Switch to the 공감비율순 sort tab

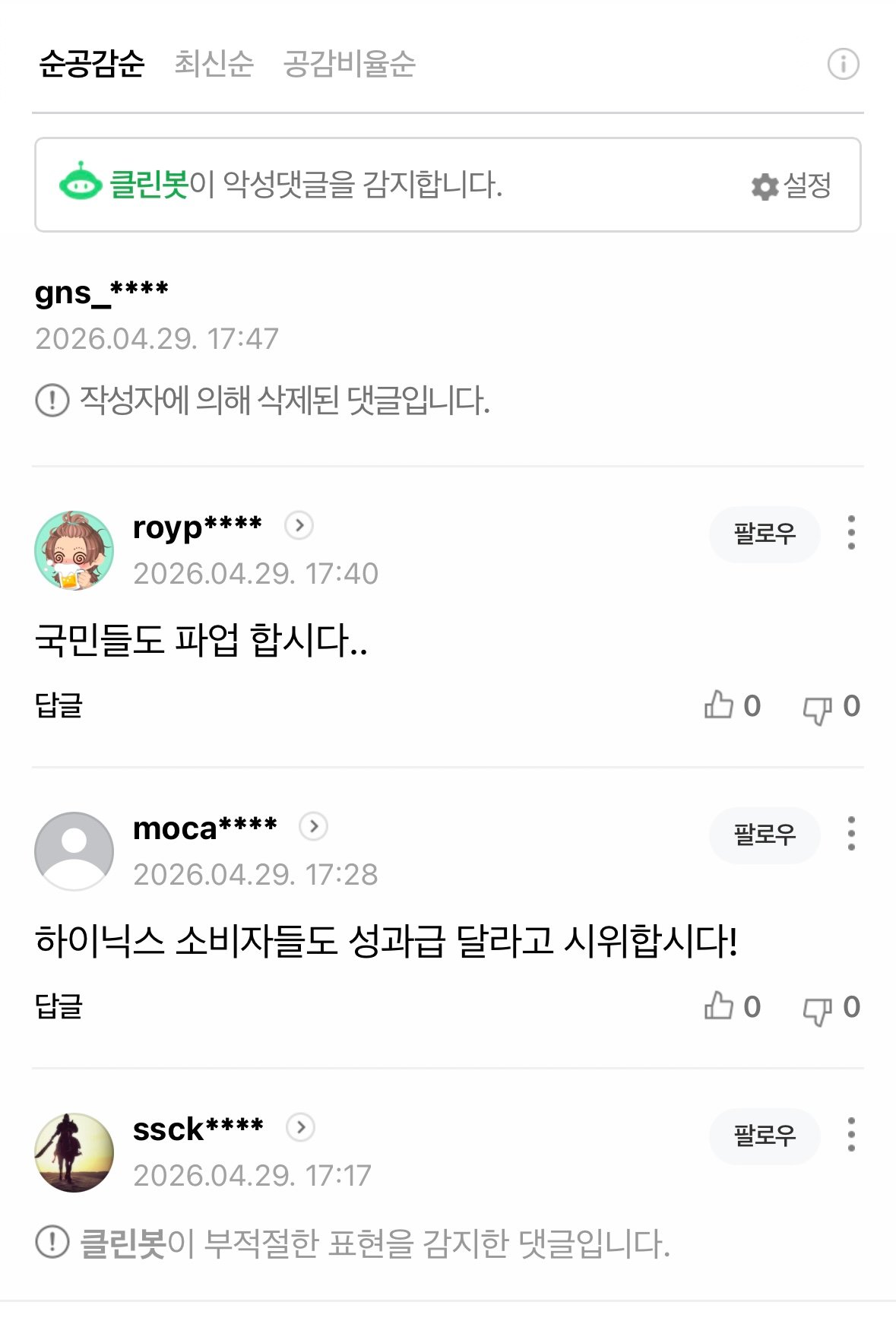click(349, 64)
